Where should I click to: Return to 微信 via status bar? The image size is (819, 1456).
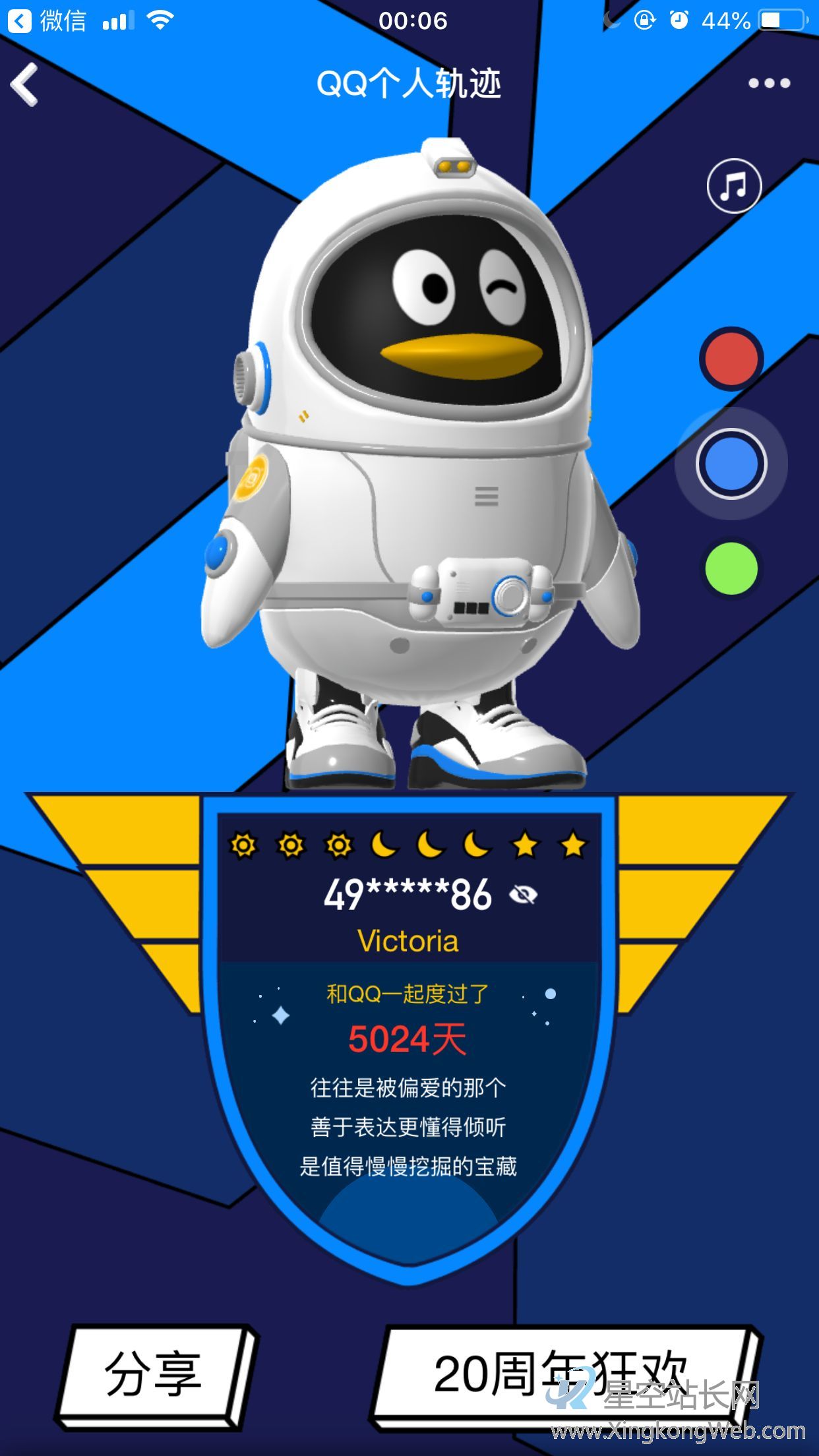tap(46, 21)
